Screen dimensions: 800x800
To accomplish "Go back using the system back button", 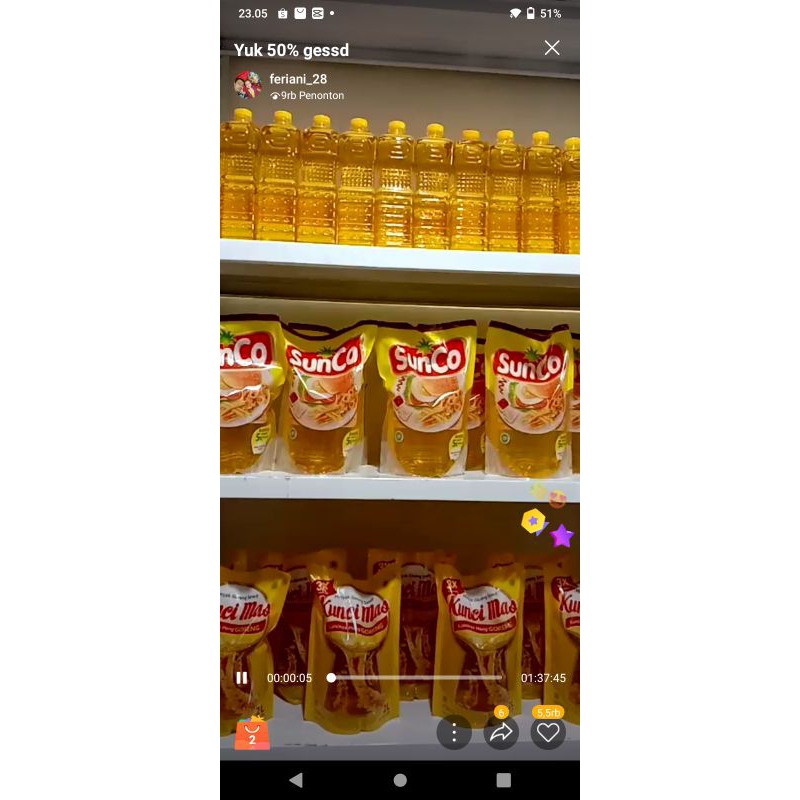I will coord(295,780).
